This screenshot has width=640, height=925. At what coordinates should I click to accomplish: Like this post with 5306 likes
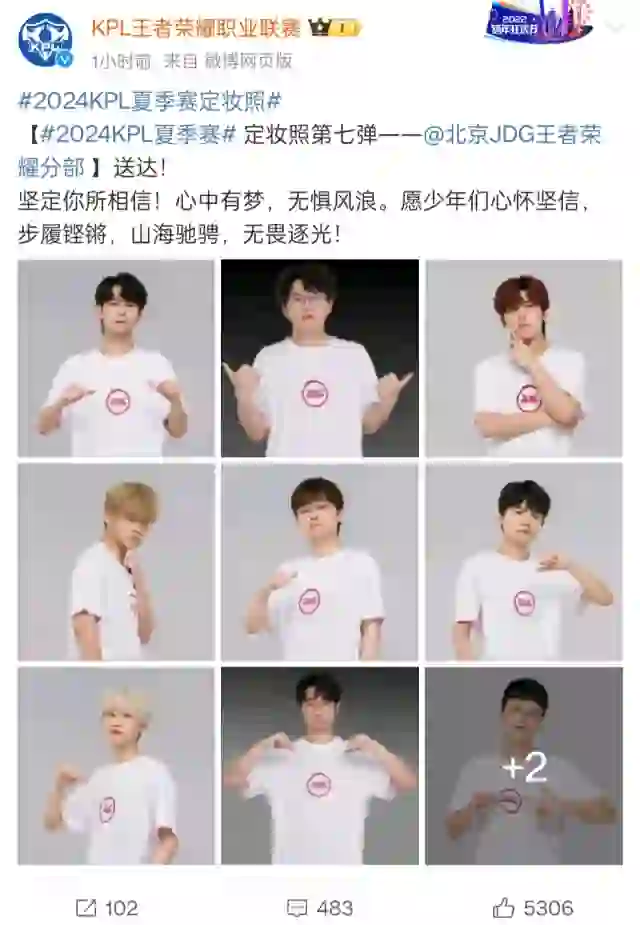pos(533,907)
